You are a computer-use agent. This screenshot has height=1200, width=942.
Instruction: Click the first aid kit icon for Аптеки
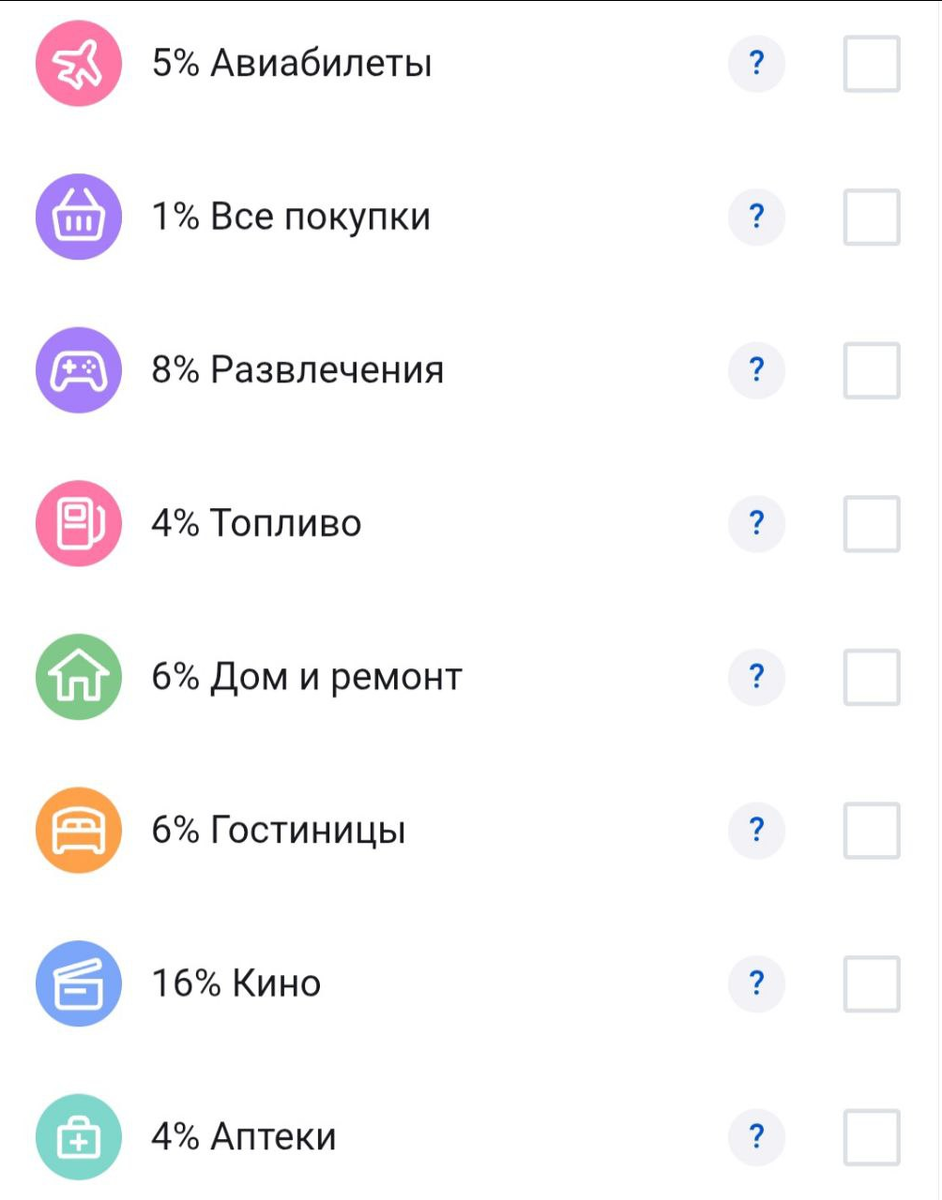pyautogui.click(x=79, y=1135)
